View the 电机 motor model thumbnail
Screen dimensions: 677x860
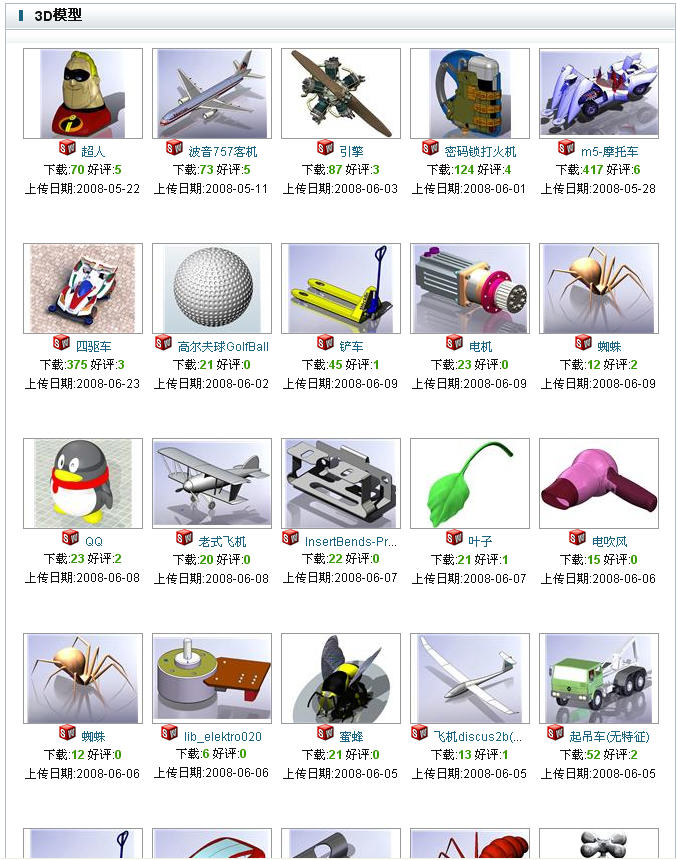469,288
